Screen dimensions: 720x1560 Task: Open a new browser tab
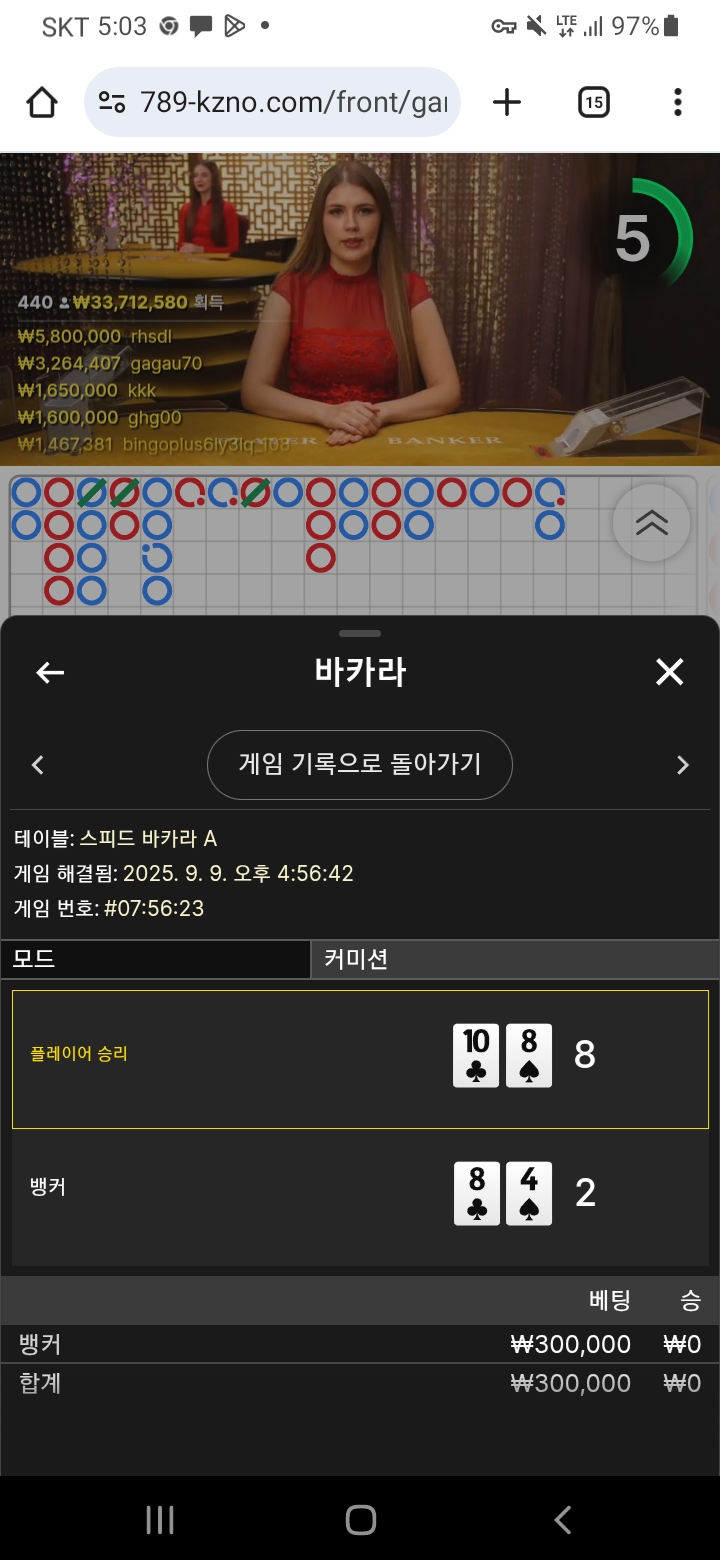click(x=507, y=102)
